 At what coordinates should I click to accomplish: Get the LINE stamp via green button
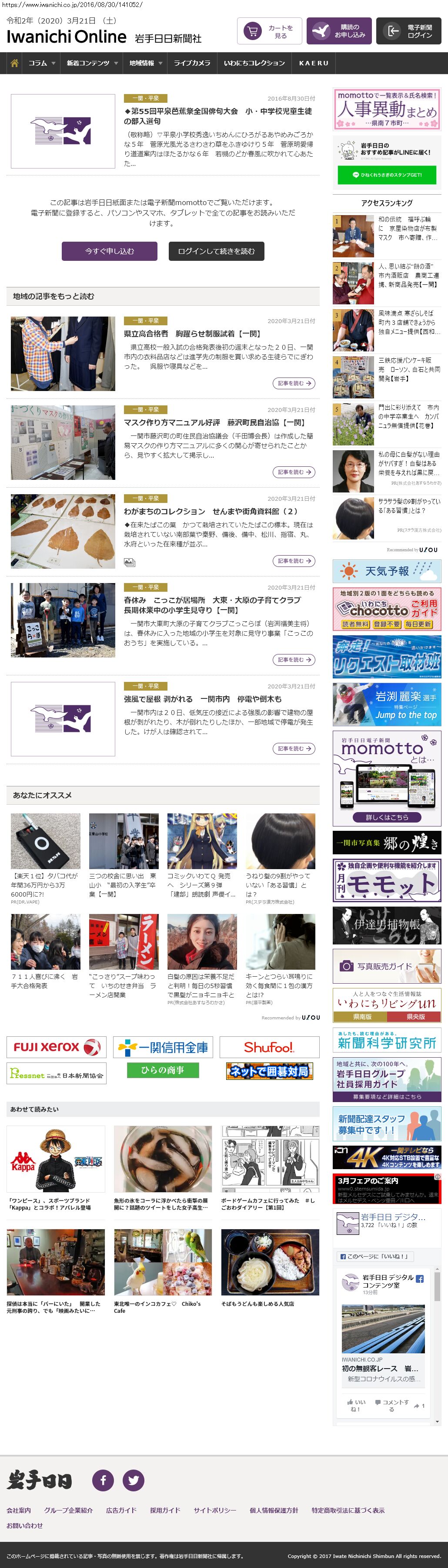pos(387,175)
